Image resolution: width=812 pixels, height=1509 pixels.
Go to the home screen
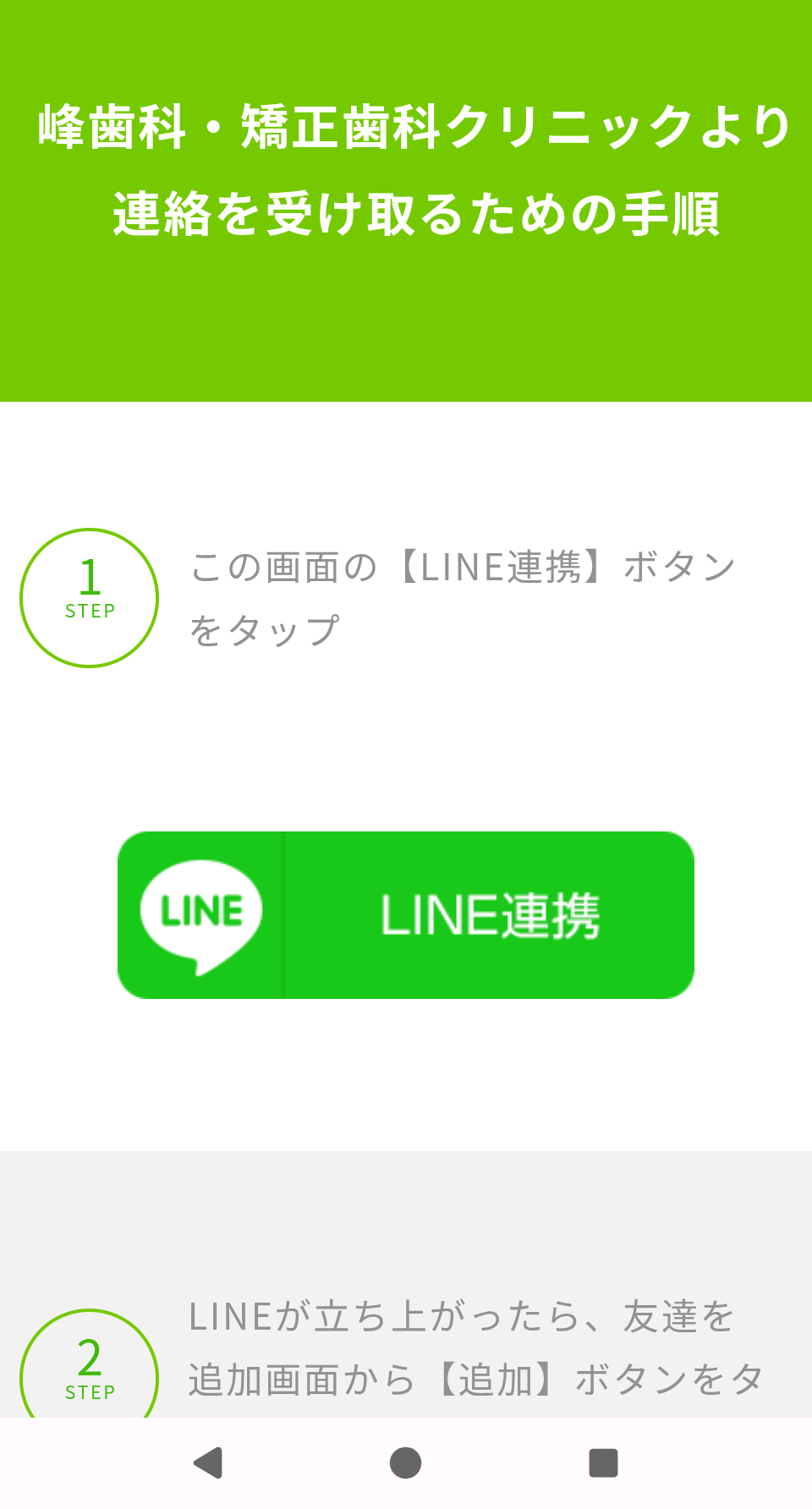(x=406, y=1462)
